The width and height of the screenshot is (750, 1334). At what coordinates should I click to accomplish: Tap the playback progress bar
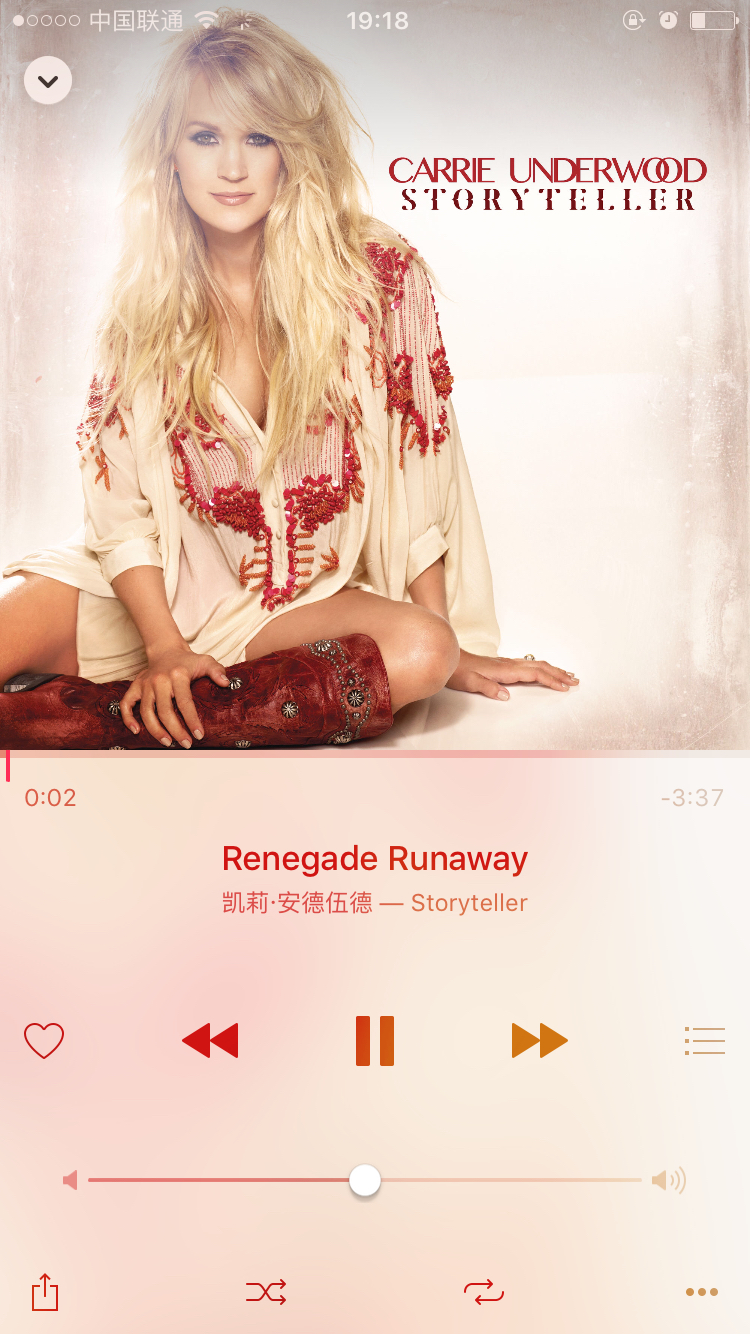(375, 755)
